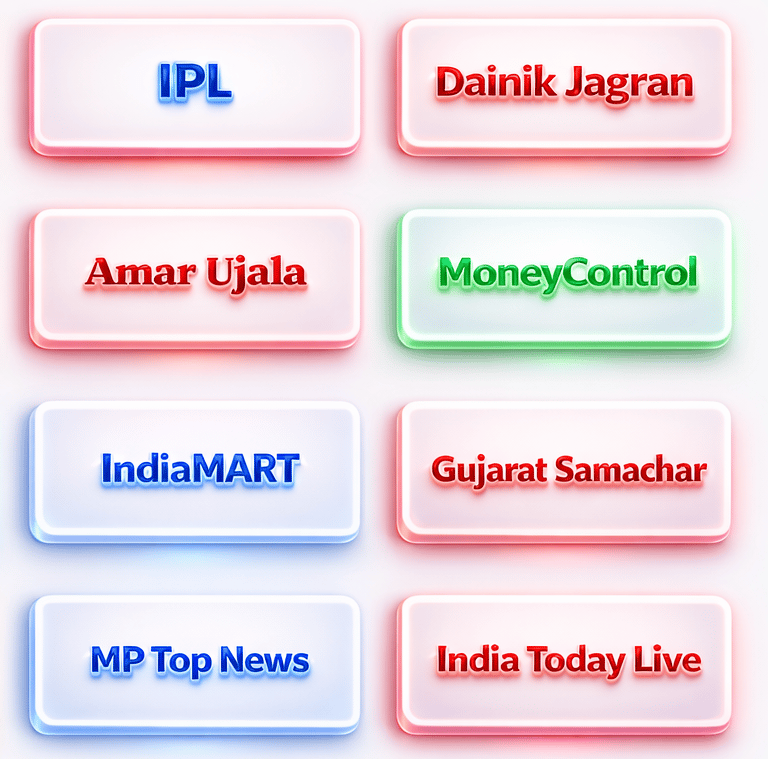Open Amar Ujala
The image size is (768, 759).
pyautogui.click(x=195, y=278)
